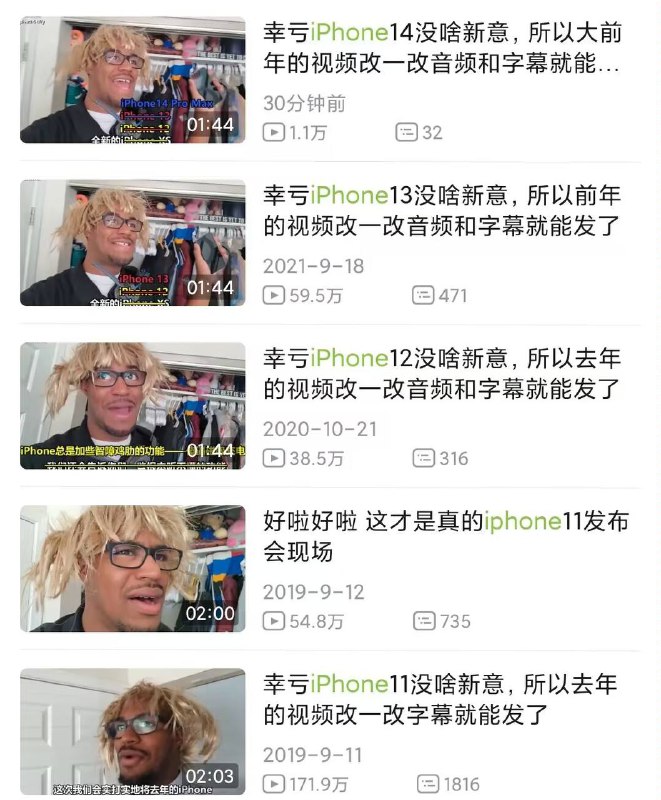Screen dimensions: 661x800
Task: Play the iPhone12 video from 2020-10-21
Action: point(133,406)
